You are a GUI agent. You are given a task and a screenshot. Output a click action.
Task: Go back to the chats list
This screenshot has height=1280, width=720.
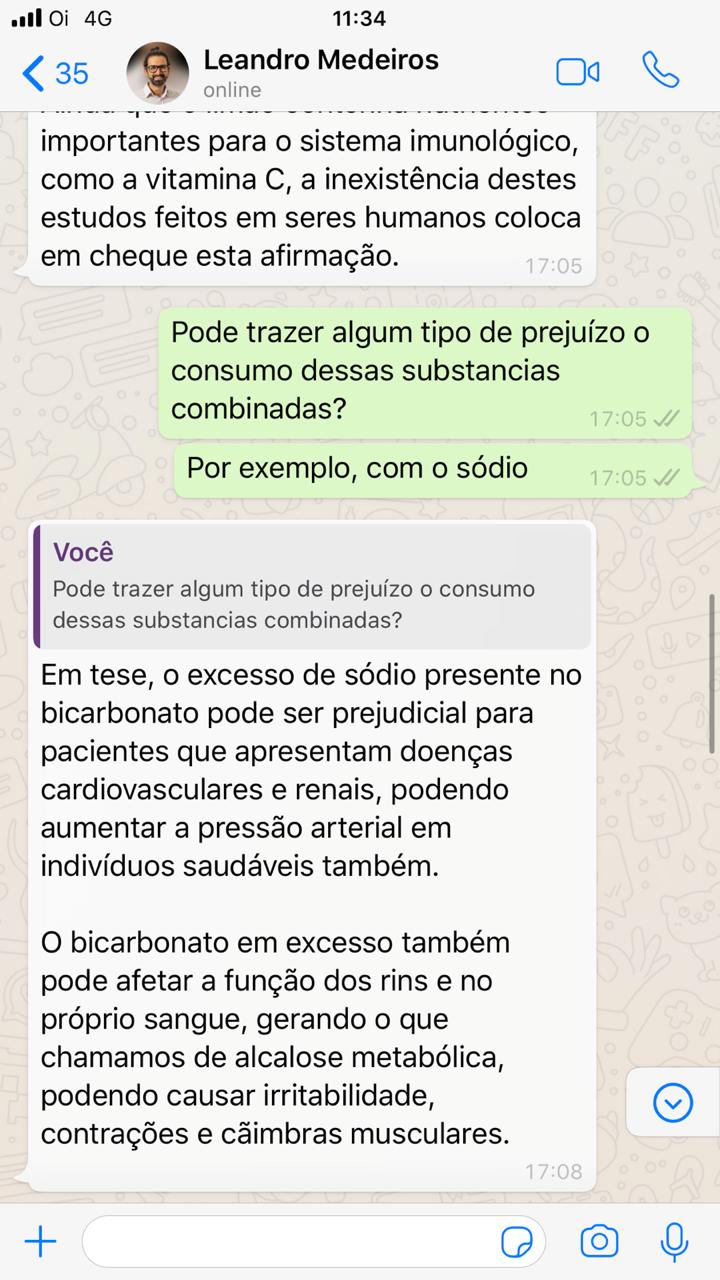[x=55, y=73]
